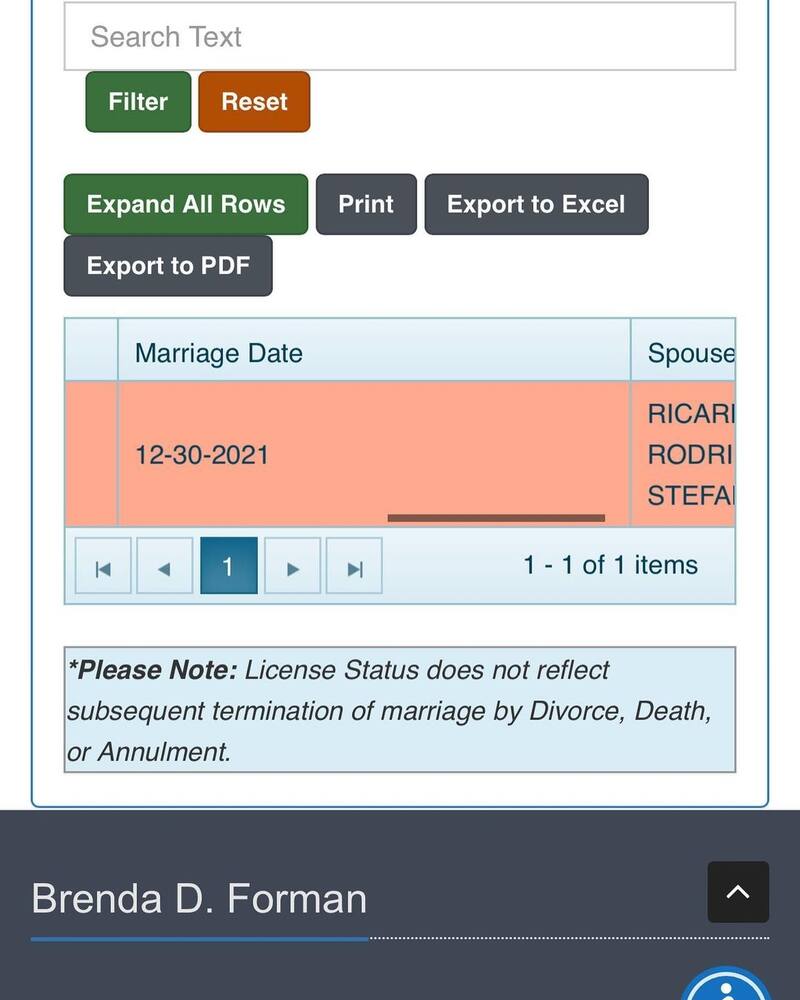
Task: Open the blue accessibility icon
Action: click(727, 988)
